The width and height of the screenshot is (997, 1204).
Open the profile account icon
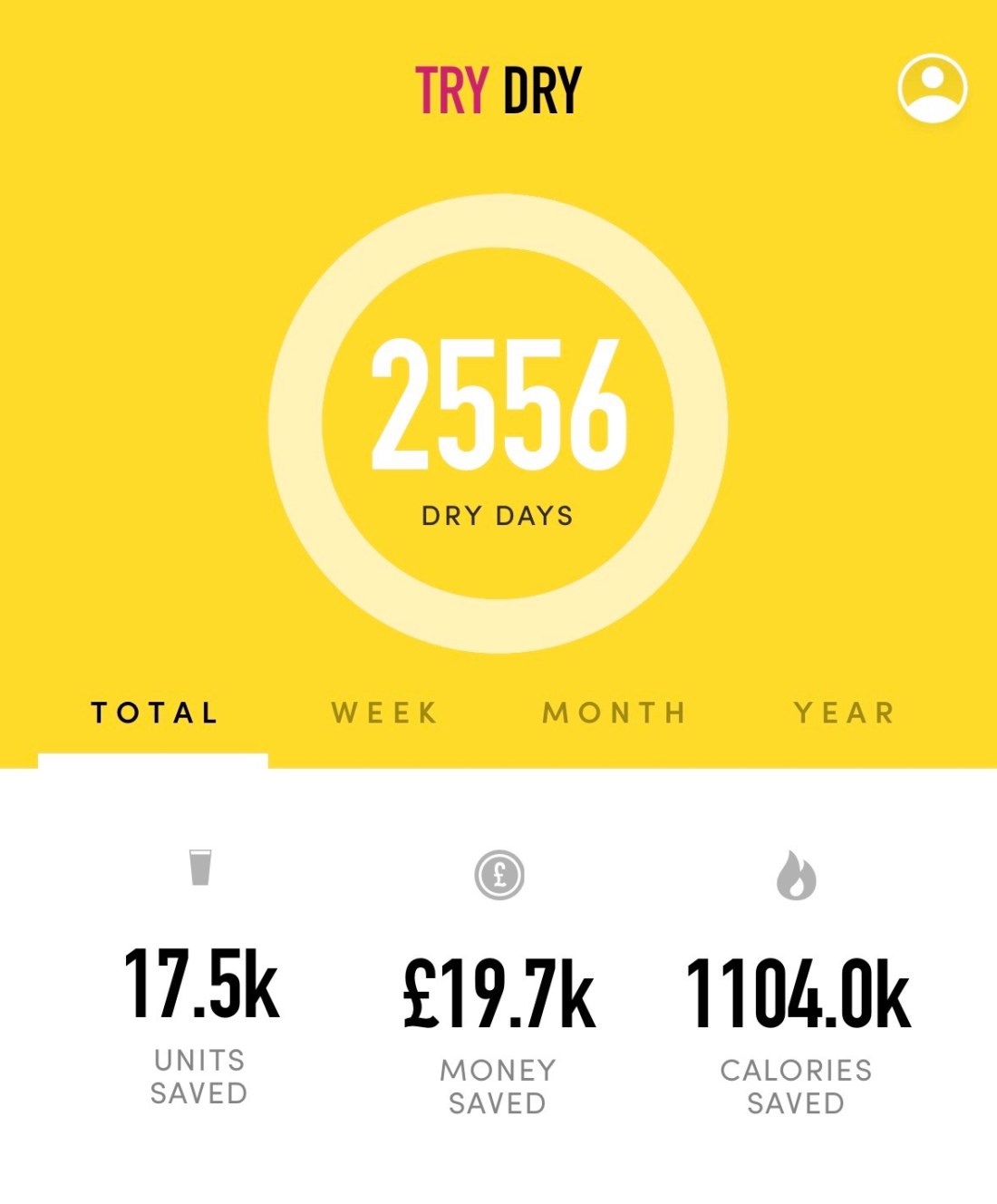point(932,88)
